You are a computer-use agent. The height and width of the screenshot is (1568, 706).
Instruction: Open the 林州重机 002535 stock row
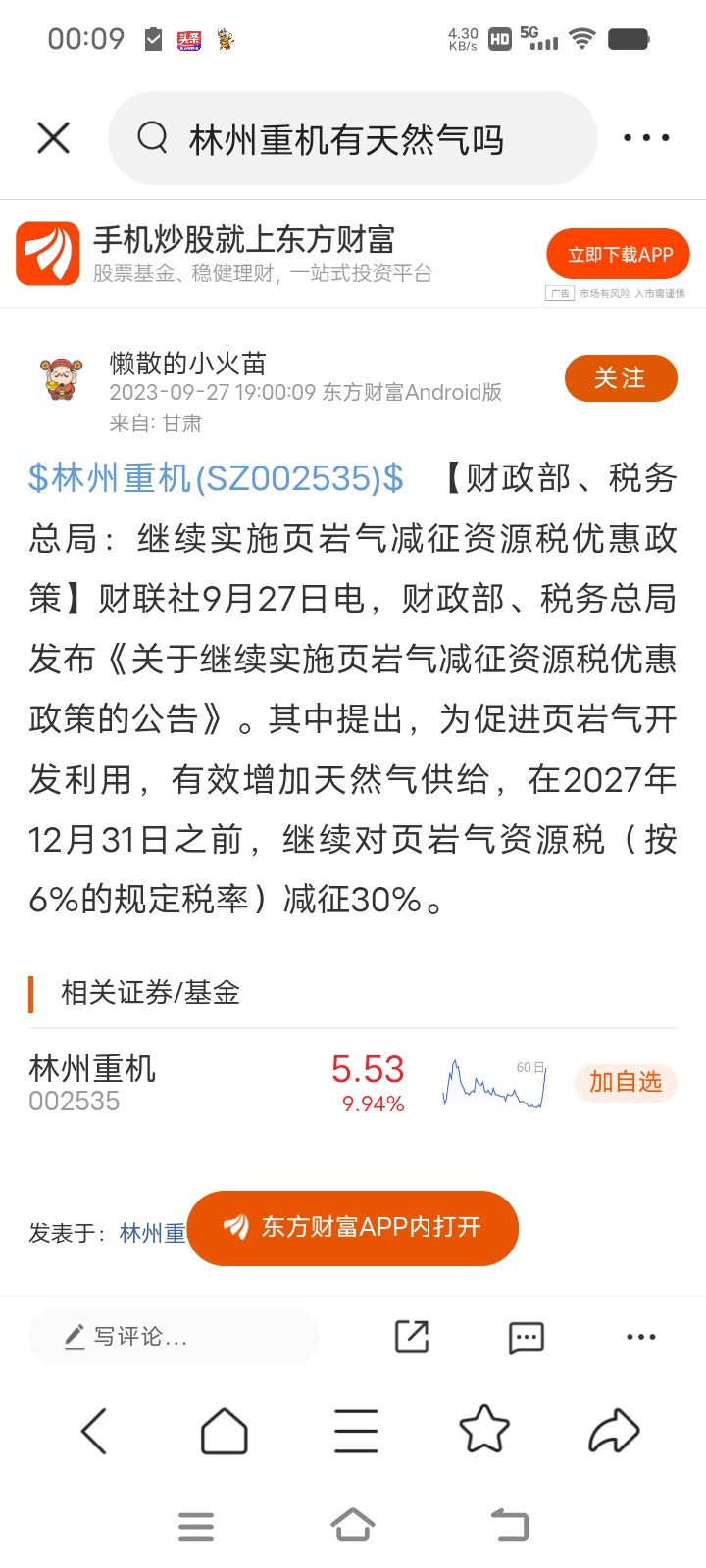coord(176,1082)
